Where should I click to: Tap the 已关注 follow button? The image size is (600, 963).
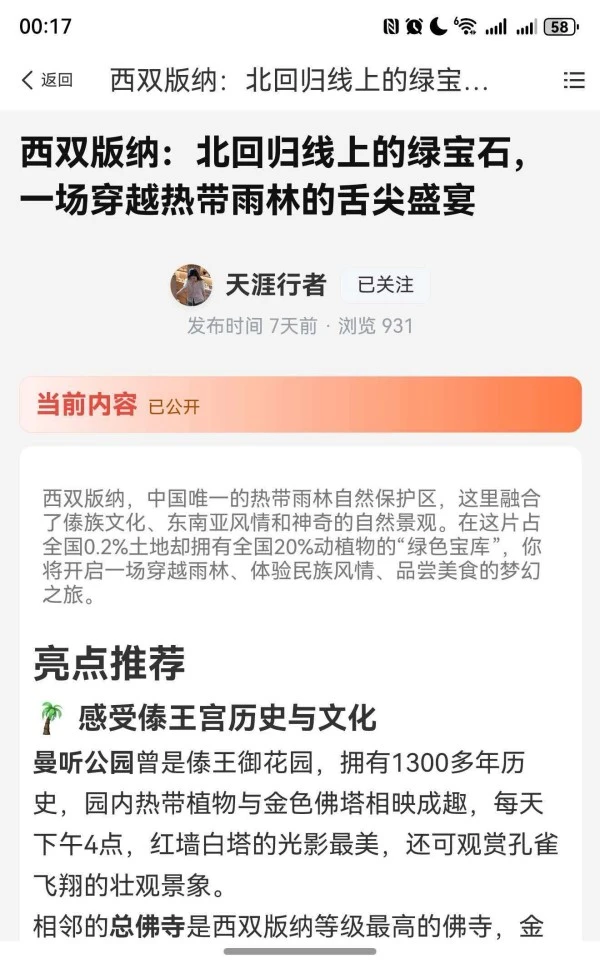(385, 285)
